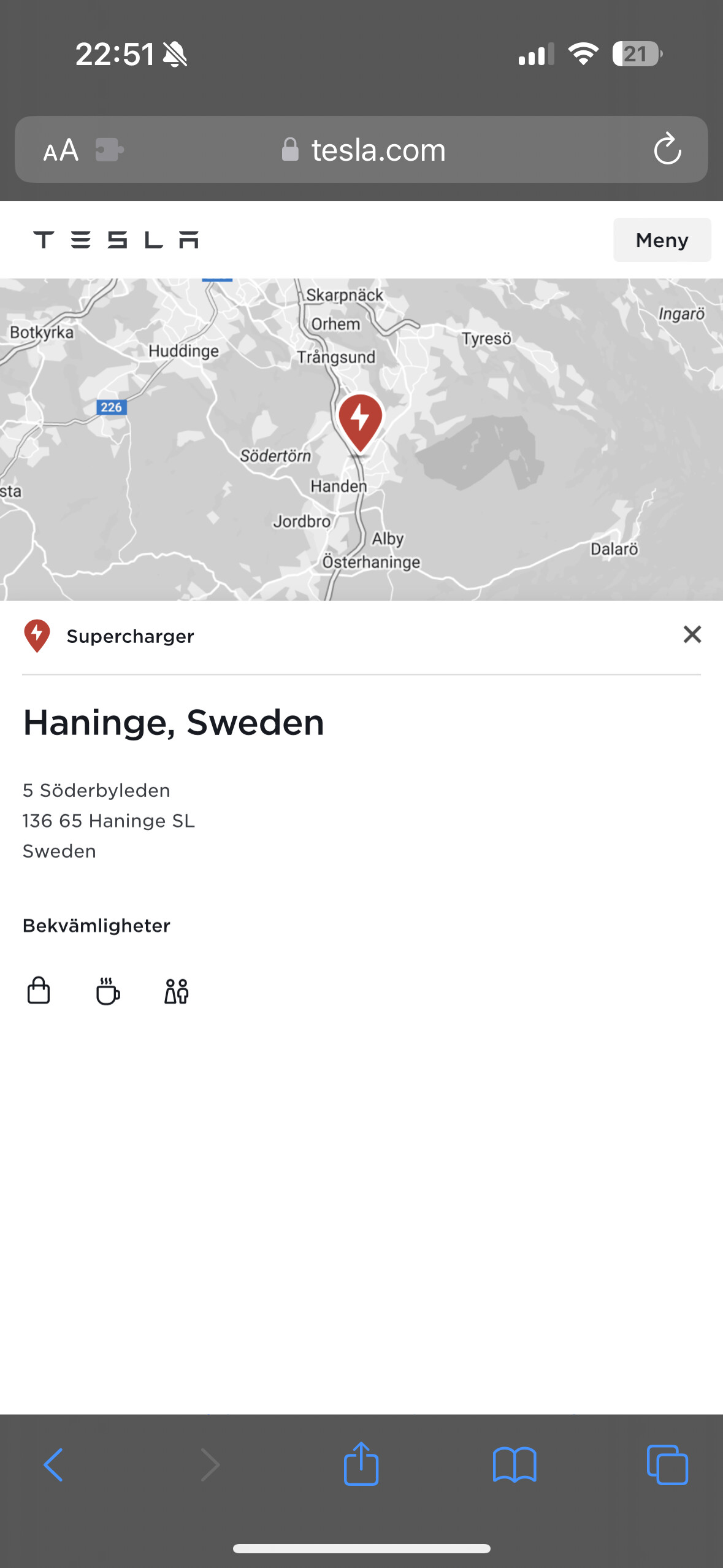This screenshot has width=723, height=1568.
Task: Open the AA reader options
Action: click(x=61, y=150)
